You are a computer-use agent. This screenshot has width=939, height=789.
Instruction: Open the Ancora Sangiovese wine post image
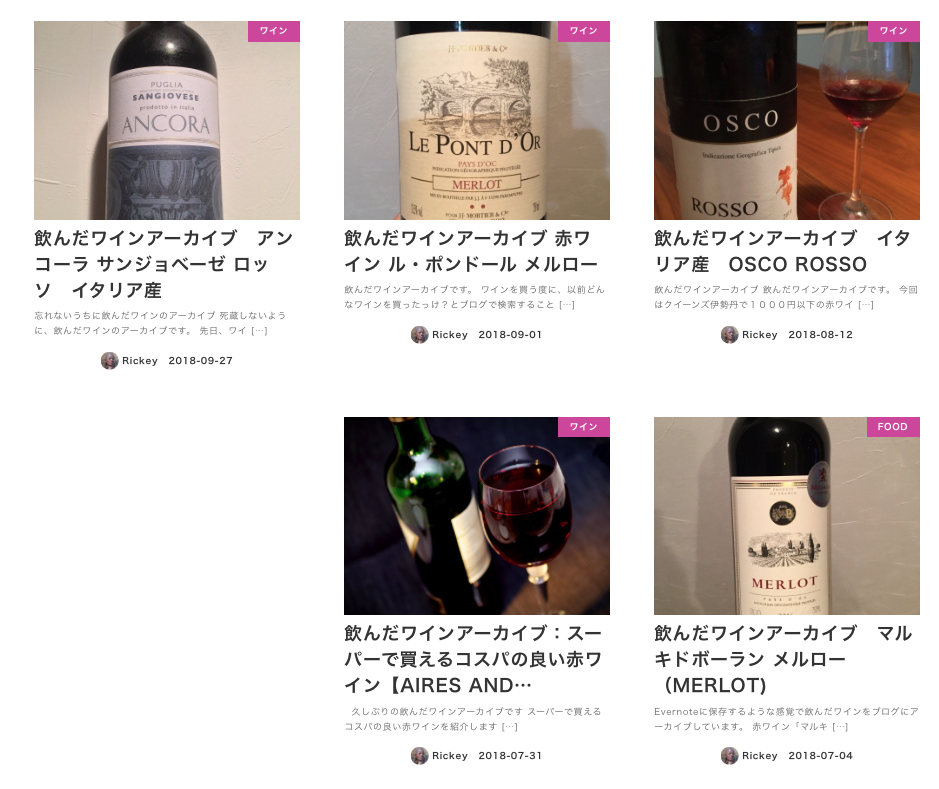tap(166, 120)
